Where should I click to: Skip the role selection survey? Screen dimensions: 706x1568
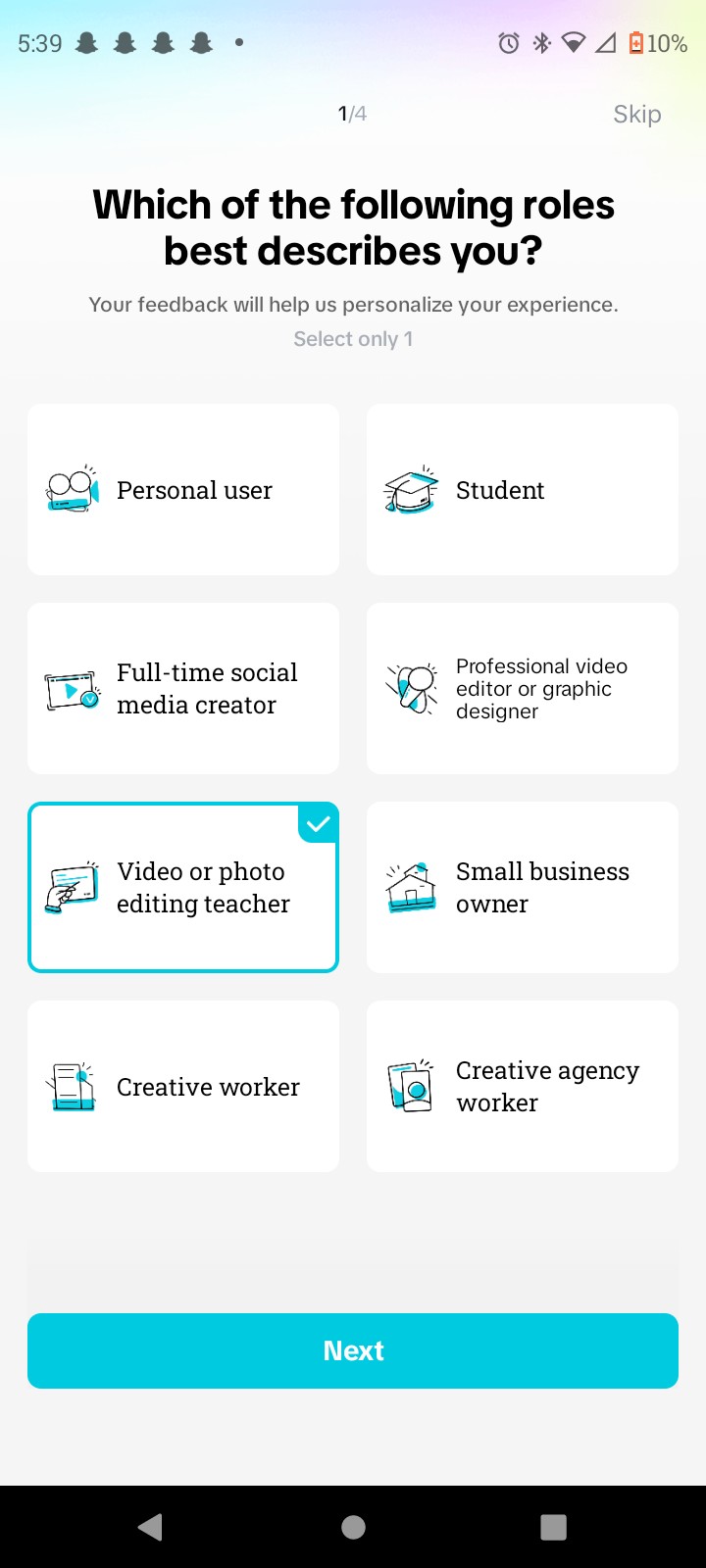[636, 115]
